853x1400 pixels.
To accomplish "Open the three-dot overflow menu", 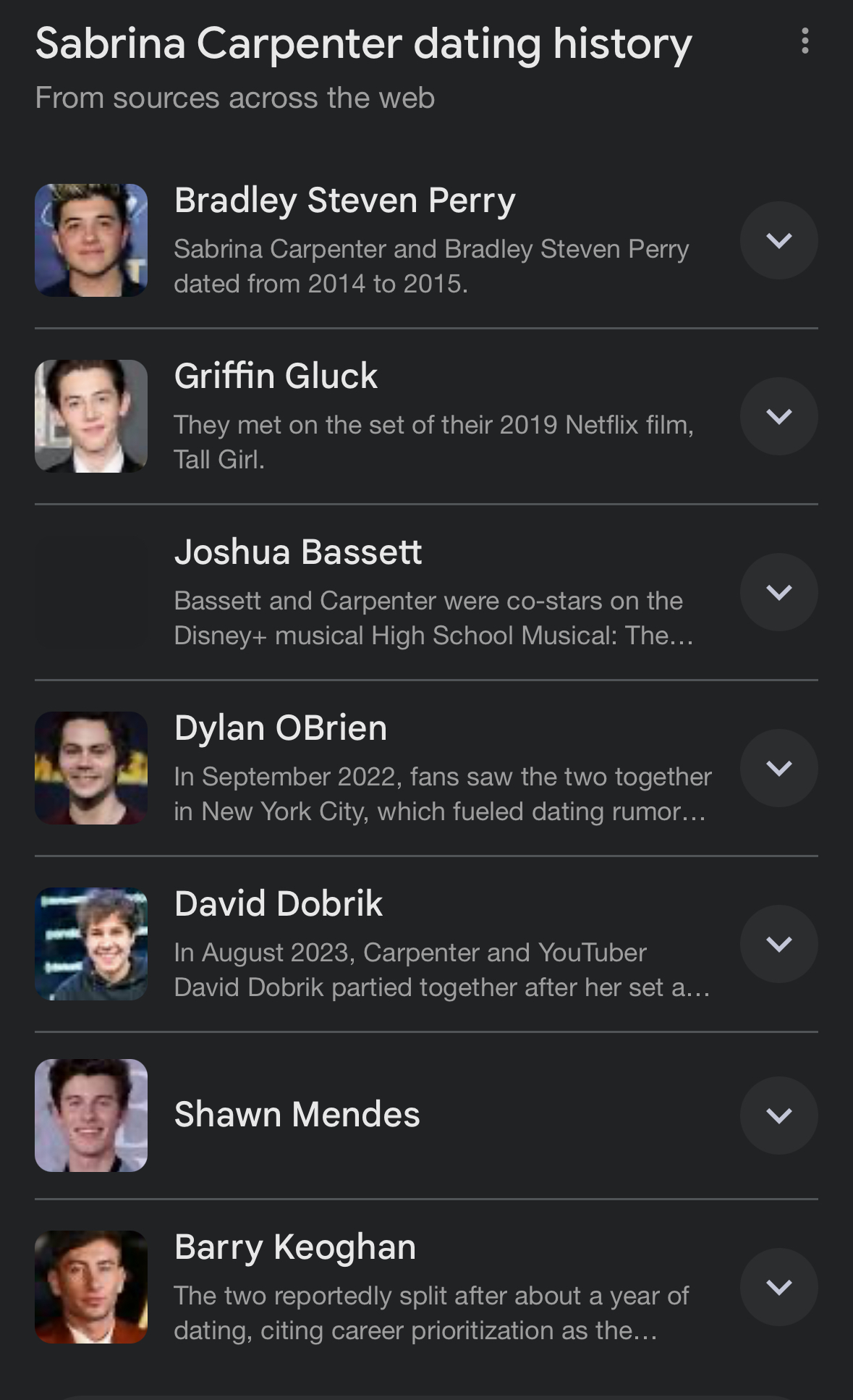I will click(x=805, y=41).
